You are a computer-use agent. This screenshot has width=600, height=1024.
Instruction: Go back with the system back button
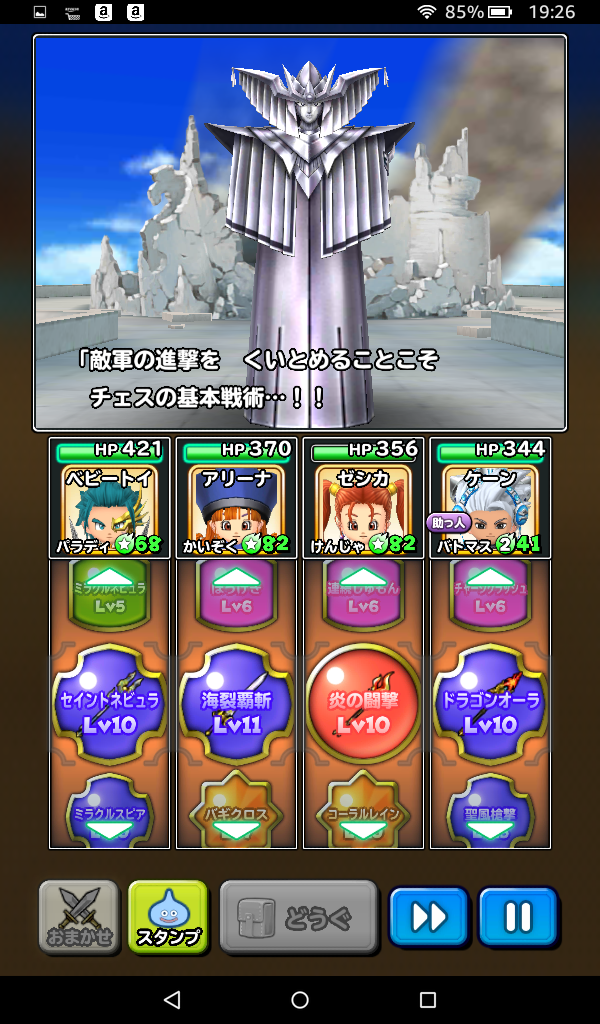[172, 999]
